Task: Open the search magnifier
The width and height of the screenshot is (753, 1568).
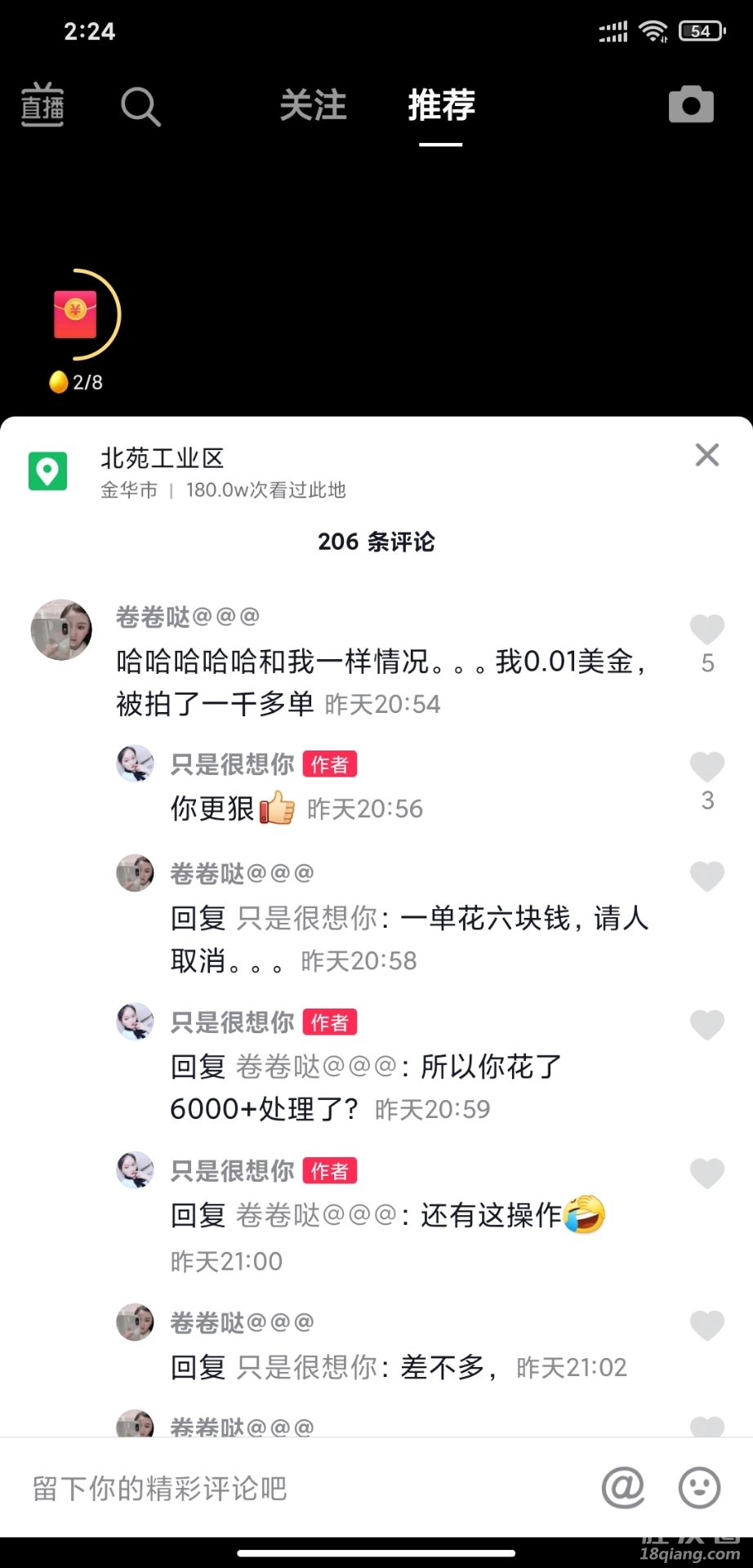Action: pos(140,107)
